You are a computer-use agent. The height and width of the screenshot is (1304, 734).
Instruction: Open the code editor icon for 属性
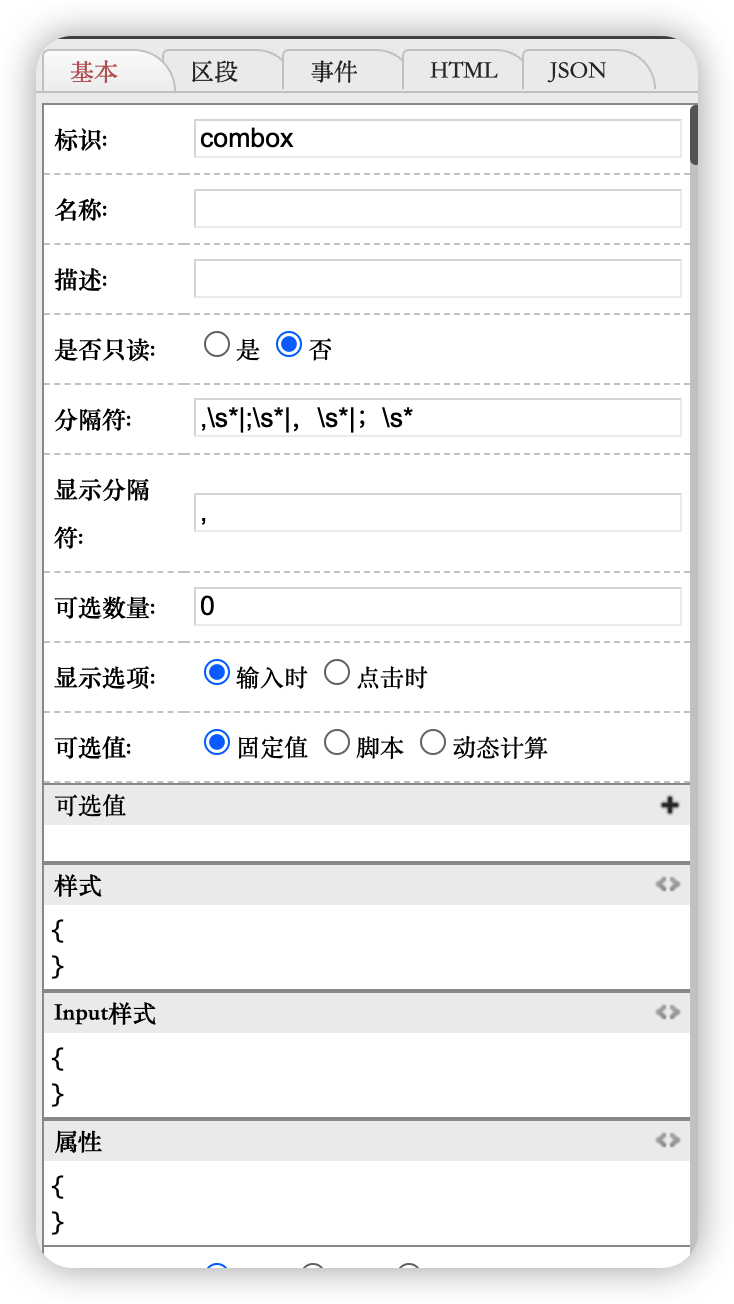(668, 1141)
